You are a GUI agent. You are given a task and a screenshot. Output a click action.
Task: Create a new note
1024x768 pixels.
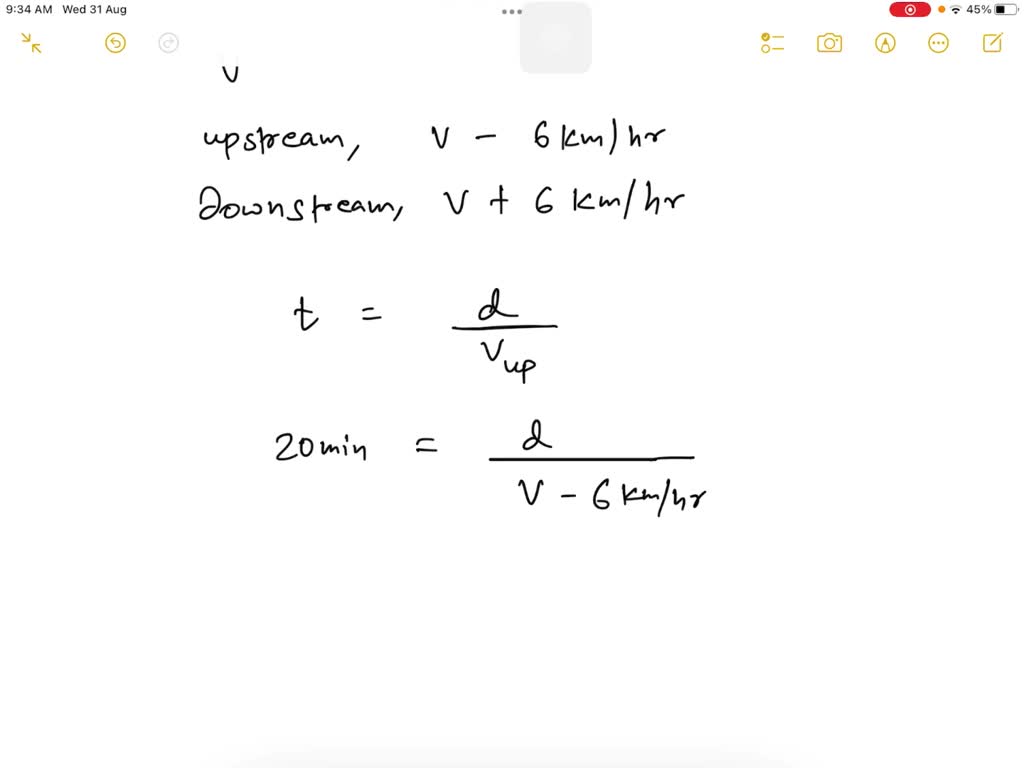[x=992, y=43]
